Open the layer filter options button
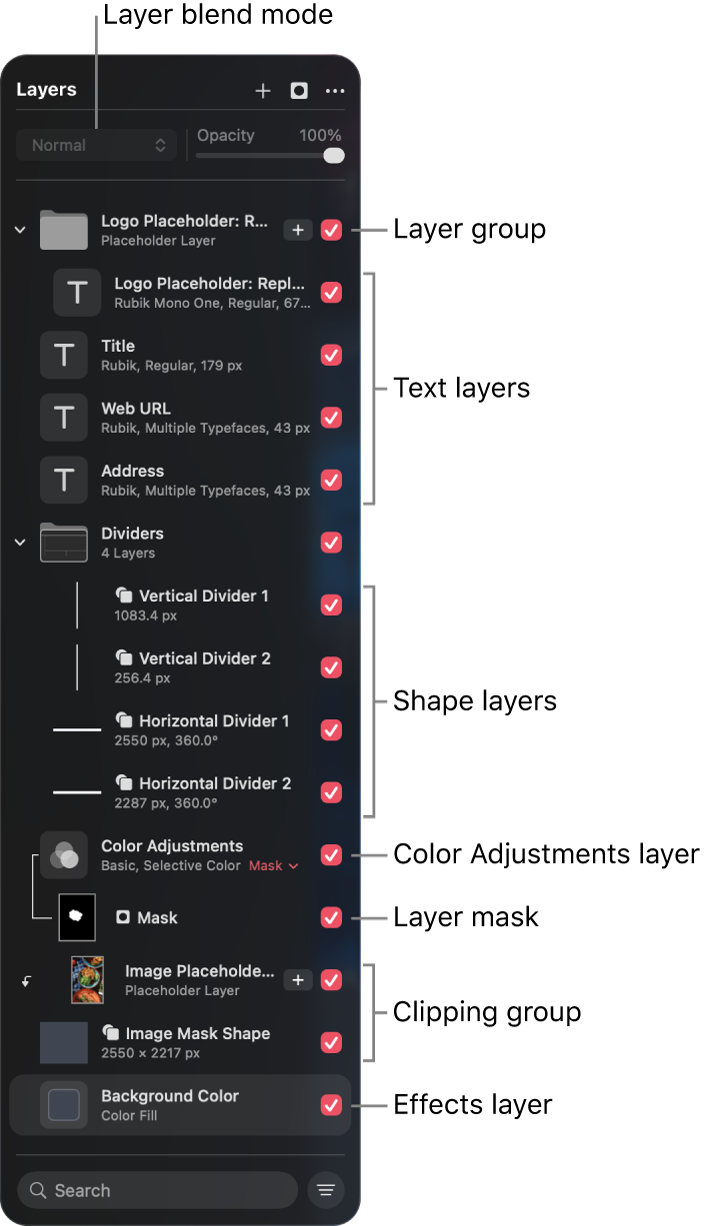The height and width of the screenshot is (1226, 708). pyautogui.click(x=326, y=1190)
